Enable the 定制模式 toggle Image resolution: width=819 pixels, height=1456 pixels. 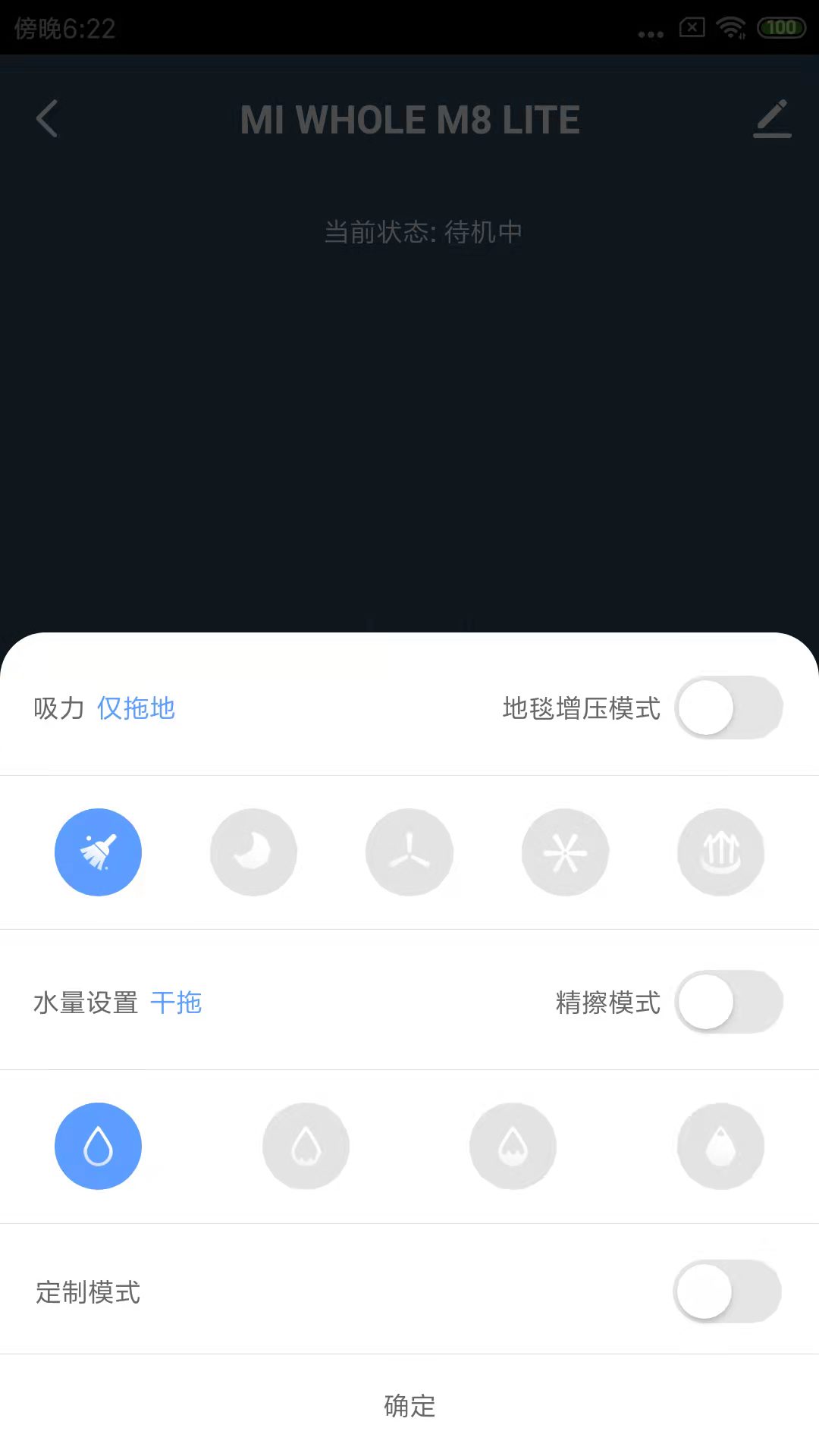(x=729, y=1291)
